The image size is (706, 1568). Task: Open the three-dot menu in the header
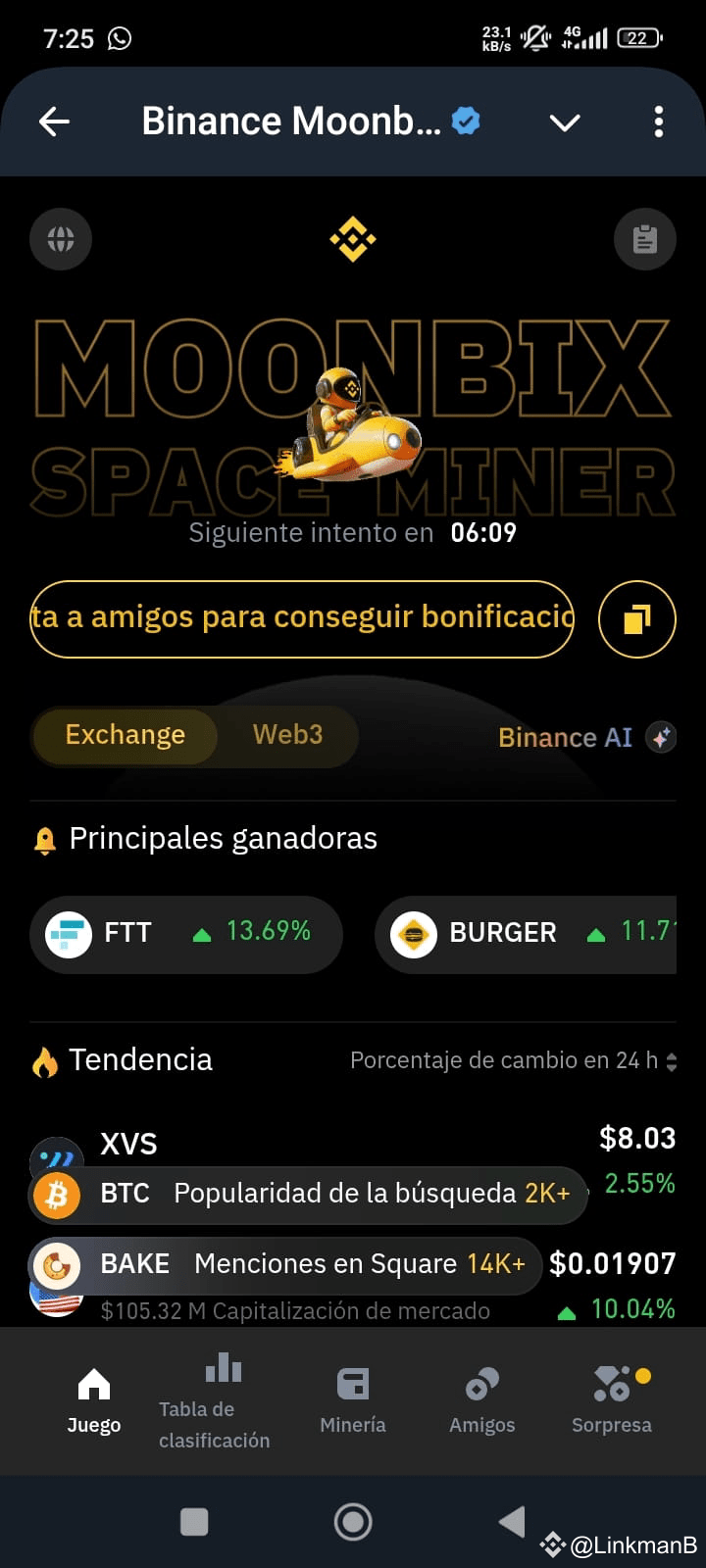[658, 121]
